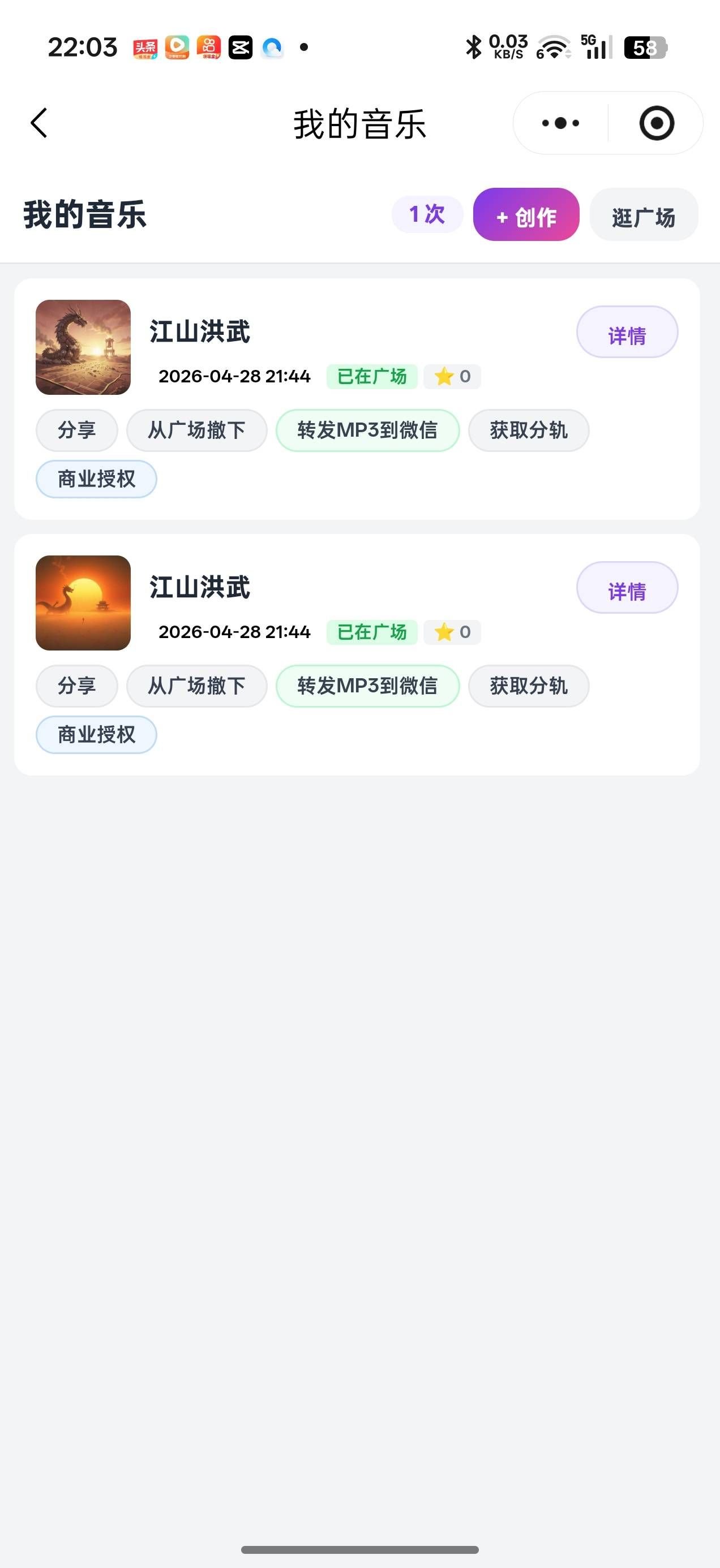Open 详情 for the orange sunset cover song

point(627,588)
